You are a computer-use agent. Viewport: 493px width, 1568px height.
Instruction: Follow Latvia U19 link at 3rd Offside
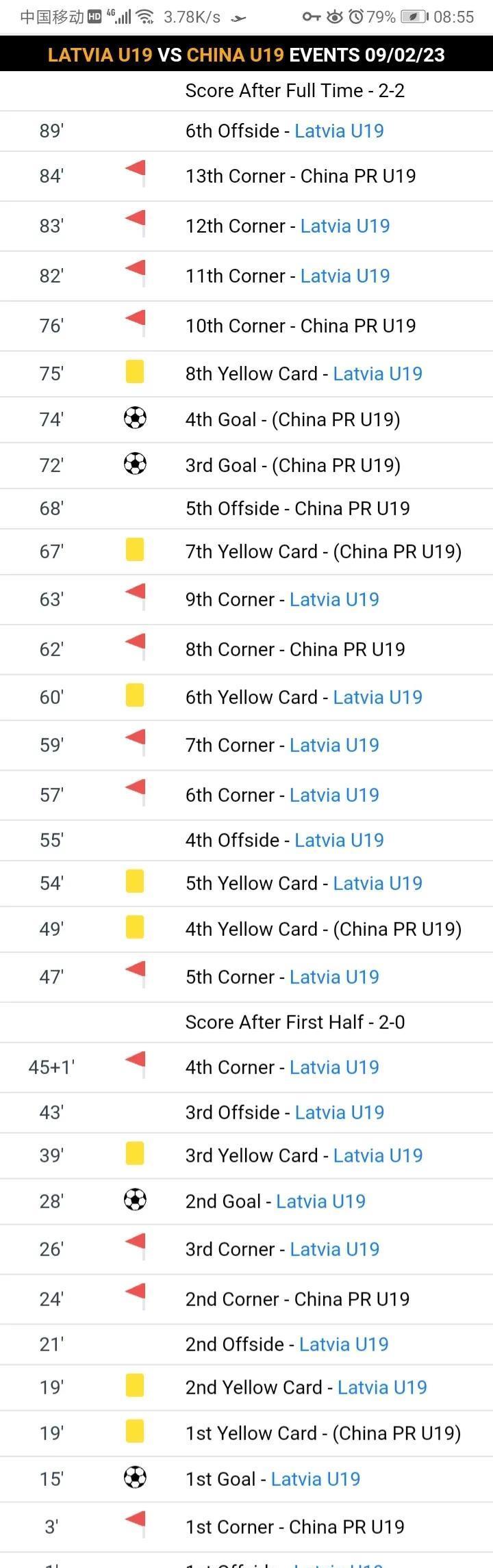pyautogui.click(x=339, y=1112)
